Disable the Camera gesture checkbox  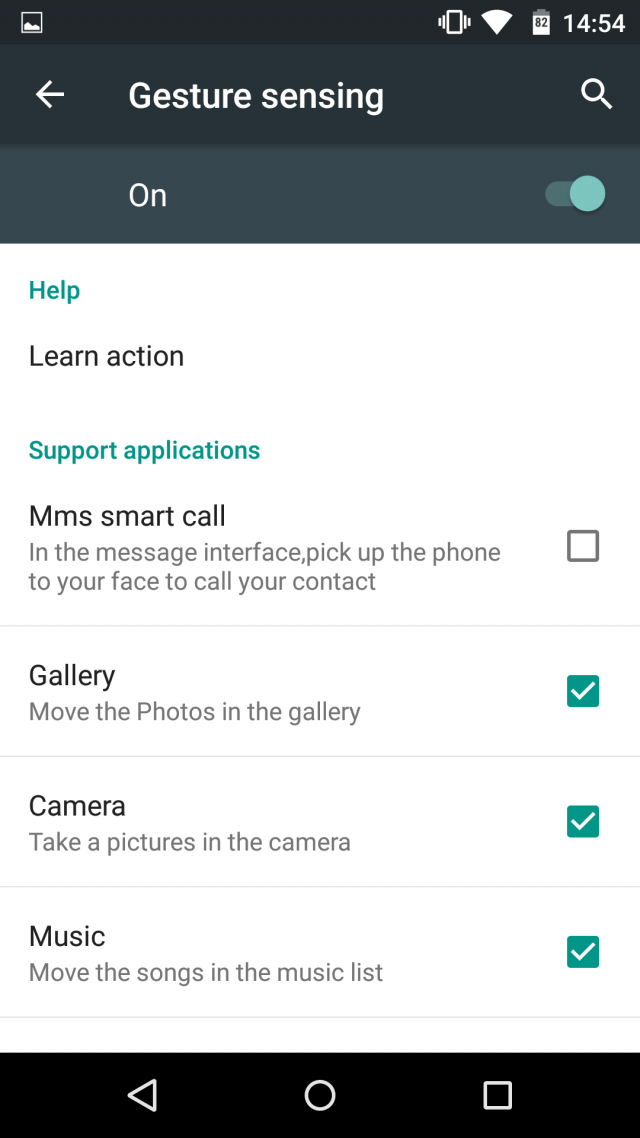point(583,821)
